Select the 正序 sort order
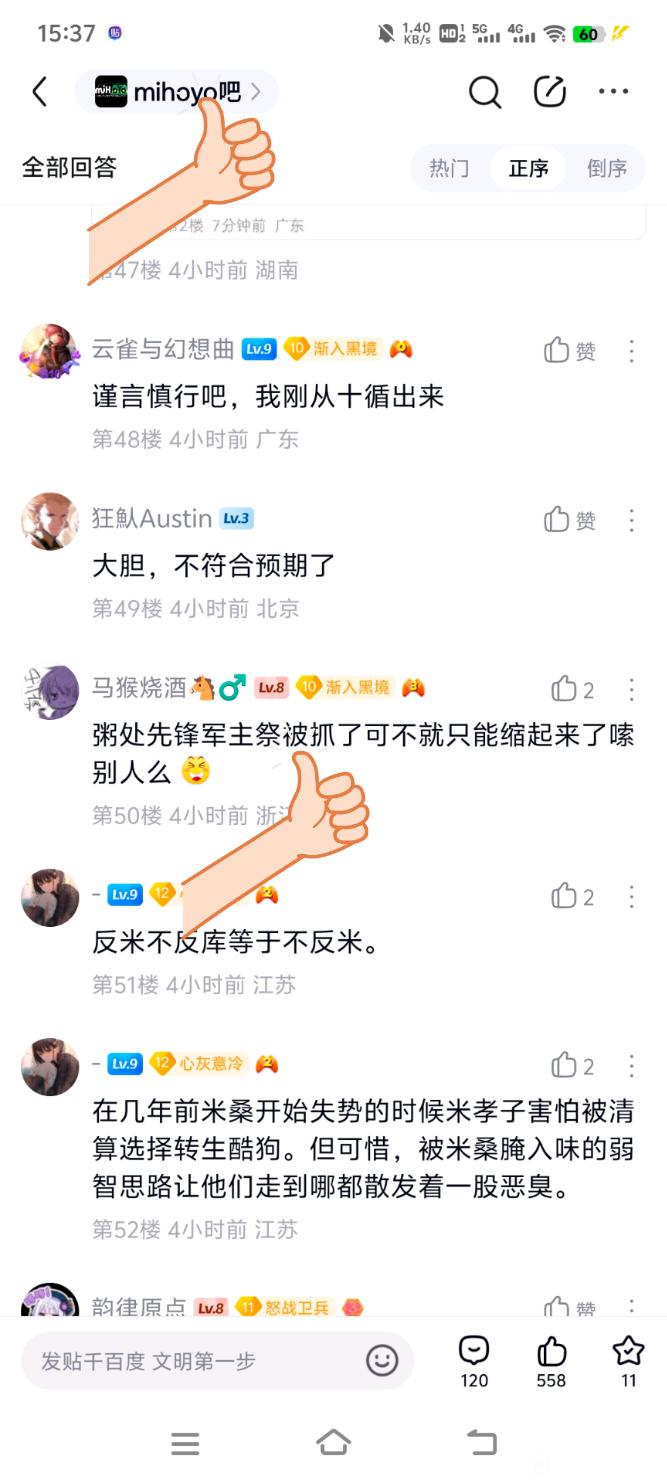The width and height of the screenshot is (667, 1483). pos(528,168)
